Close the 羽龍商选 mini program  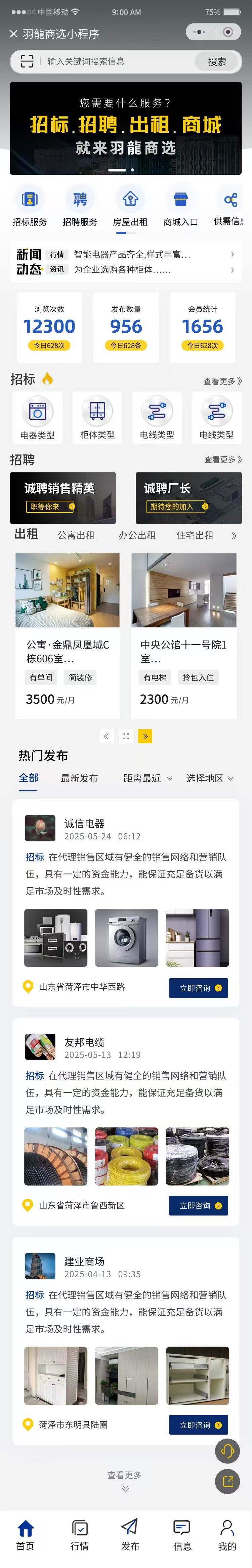[13, 34]
